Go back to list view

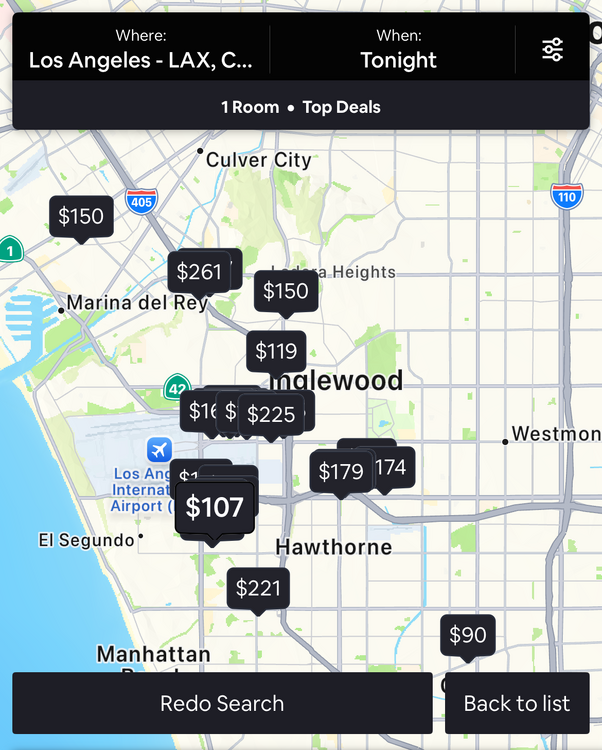[517, 703]
